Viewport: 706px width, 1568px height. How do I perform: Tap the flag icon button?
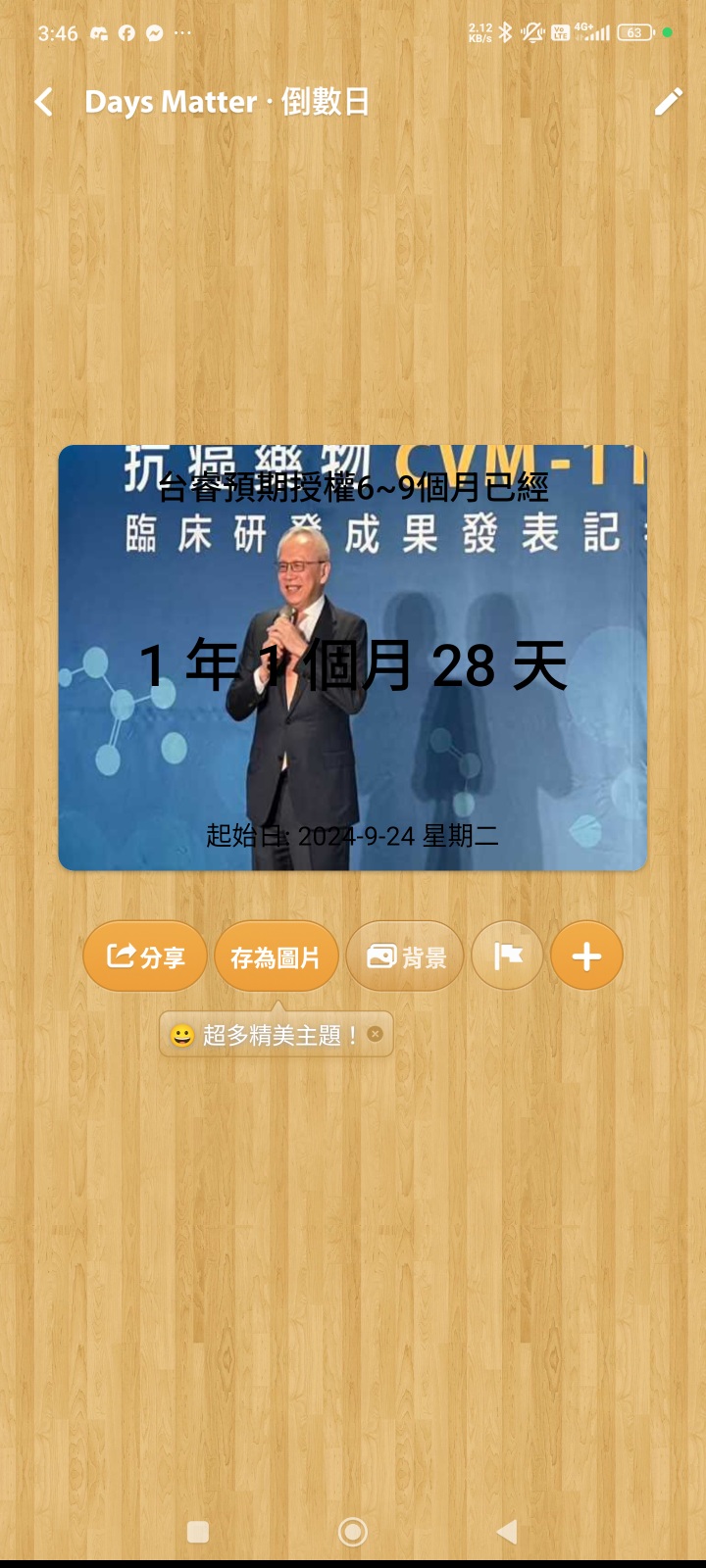click(x=507, y=956)
